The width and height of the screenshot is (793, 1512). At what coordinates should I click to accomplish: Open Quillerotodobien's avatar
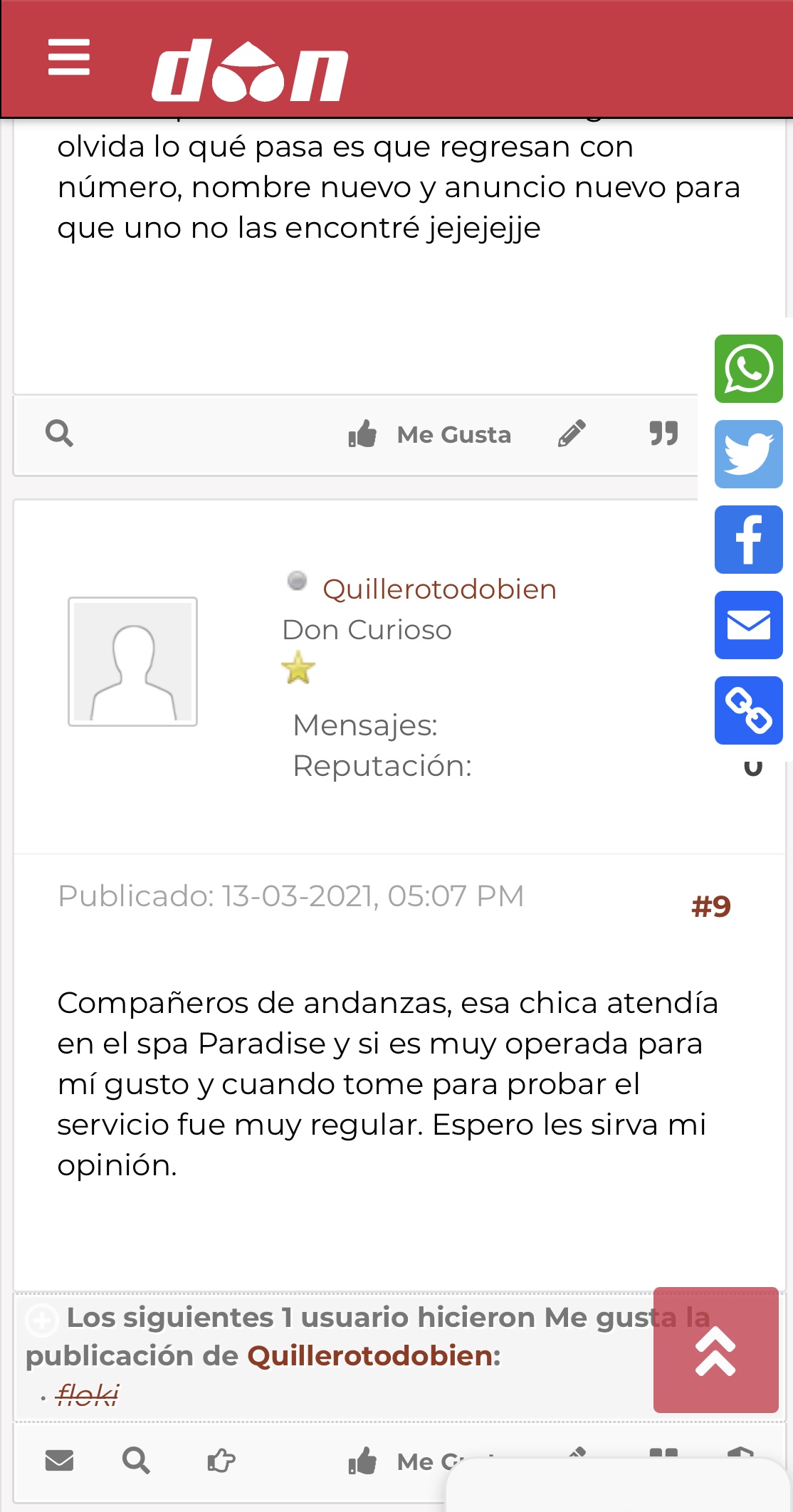[132, 661]
